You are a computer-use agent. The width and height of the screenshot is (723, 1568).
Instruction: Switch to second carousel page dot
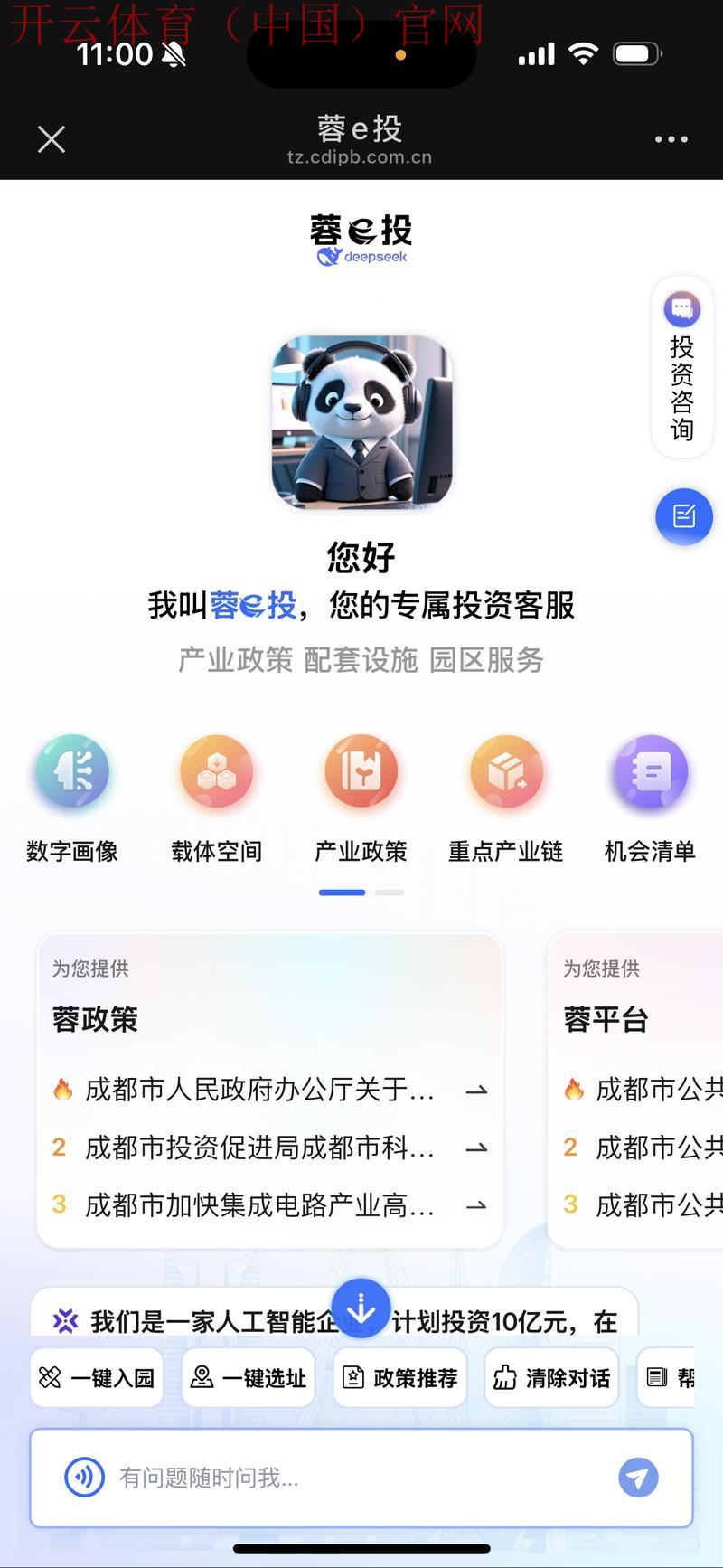pos(389,893)
